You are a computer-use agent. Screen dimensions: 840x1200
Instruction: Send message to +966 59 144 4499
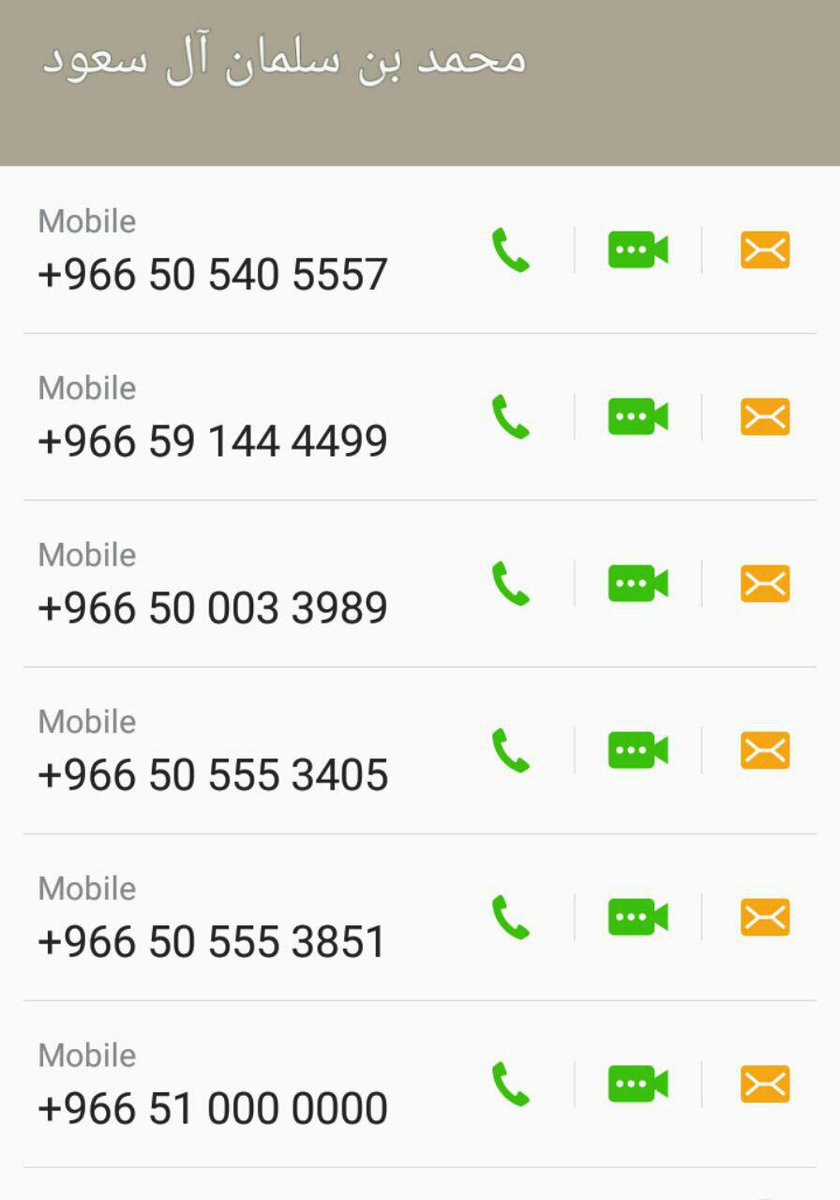coord(765,417)
